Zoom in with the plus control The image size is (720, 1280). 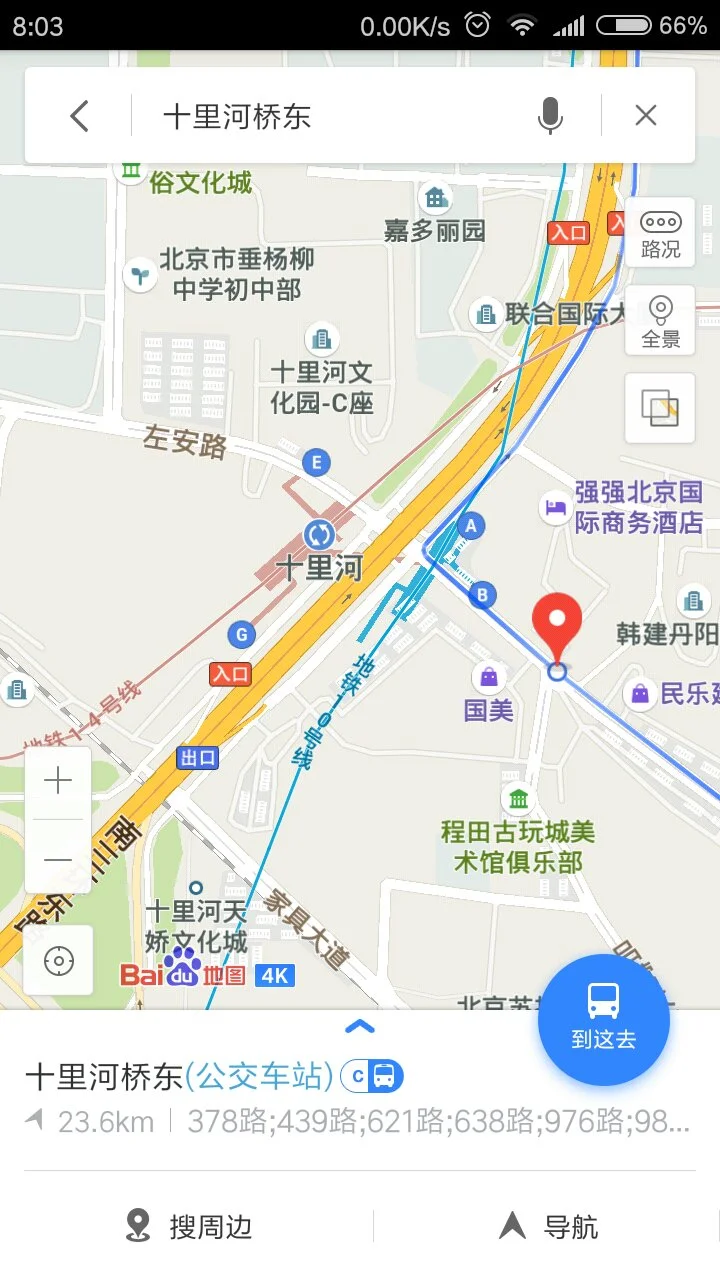(57, 780)
